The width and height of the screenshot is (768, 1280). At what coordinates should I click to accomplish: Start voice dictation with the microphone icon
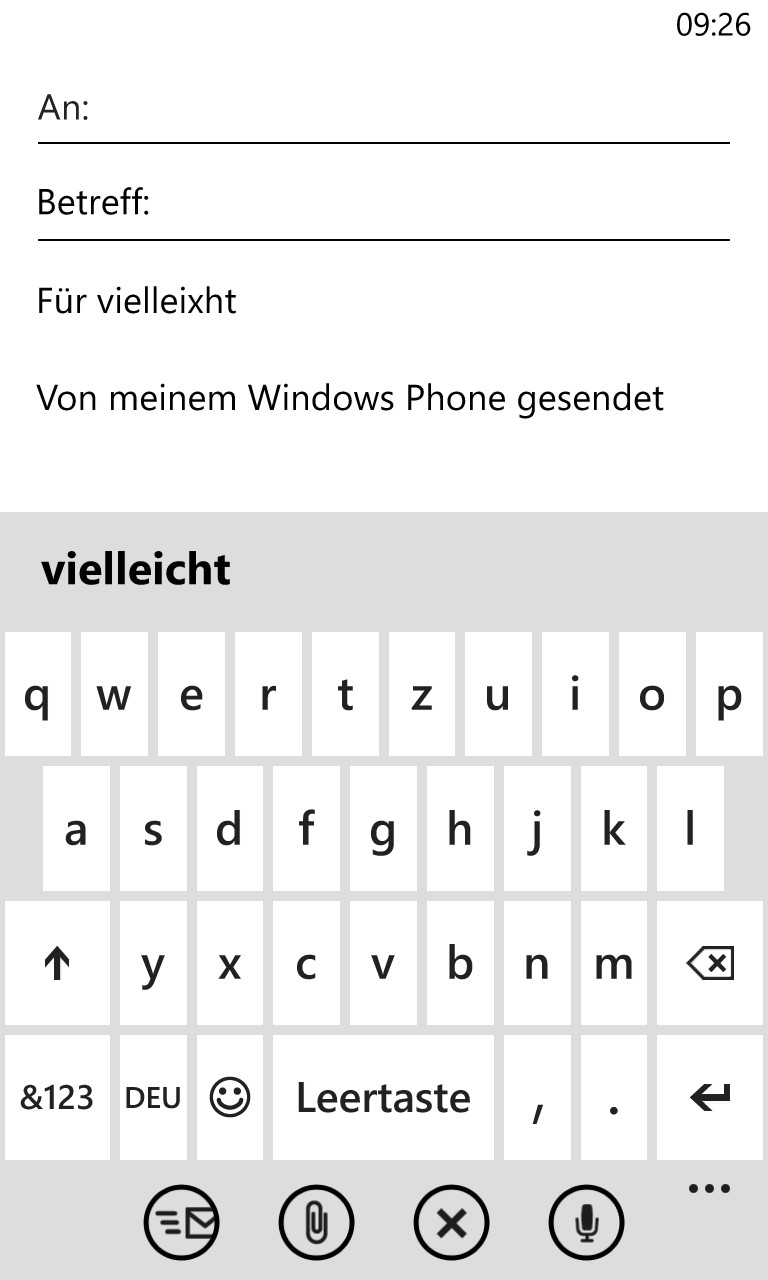tap(586, 1222)
